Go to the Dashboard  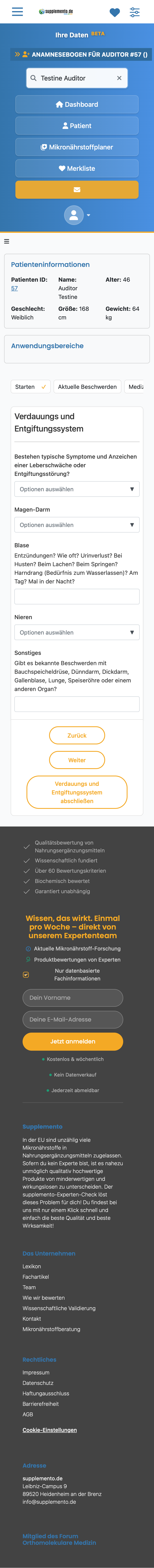pos(77,104)
